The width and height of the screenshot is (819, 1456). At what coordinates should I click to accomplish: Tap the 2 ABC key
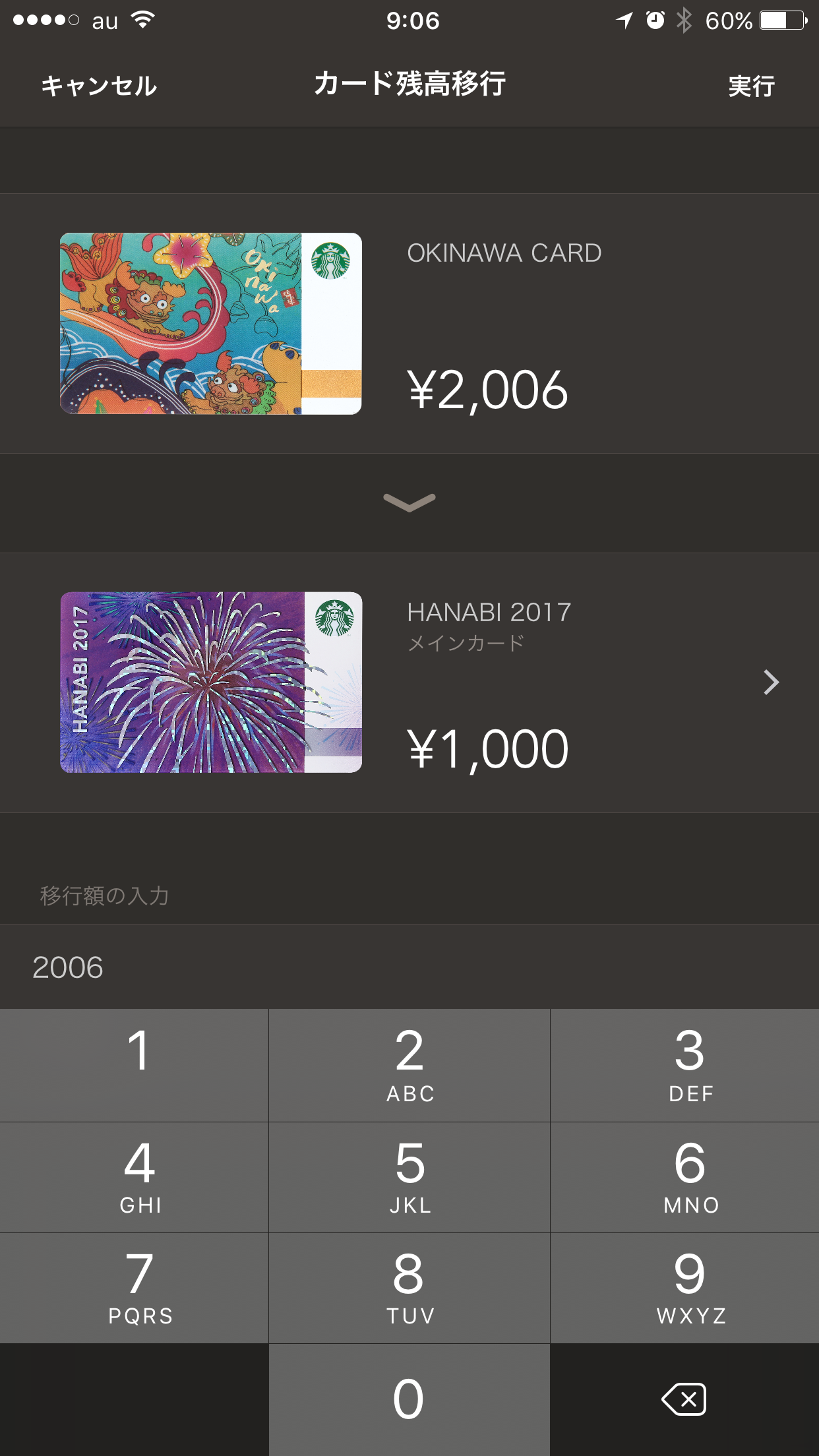(x=409, y=1065)
